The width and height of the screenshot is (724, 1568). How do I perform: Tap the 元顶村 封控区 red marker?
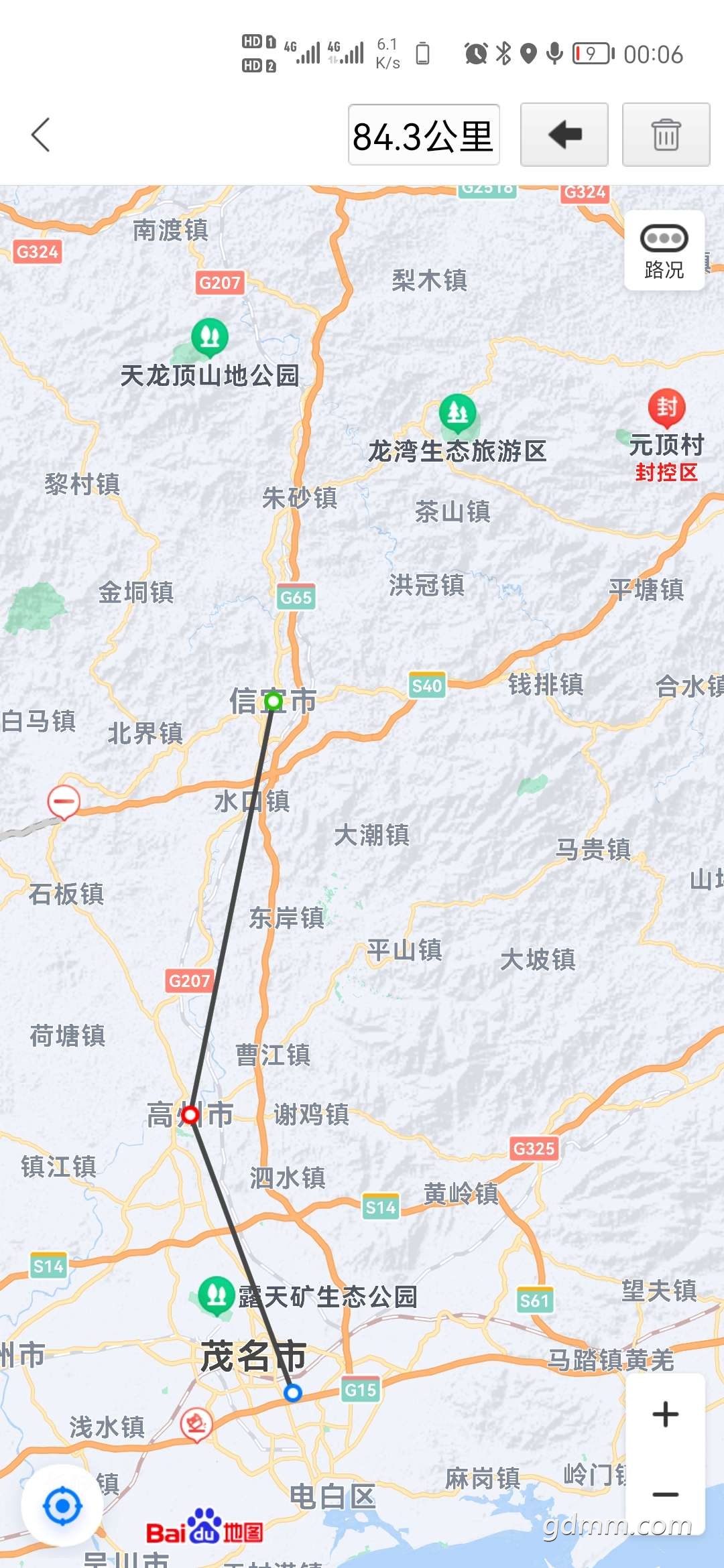click(x=666, y=409)
